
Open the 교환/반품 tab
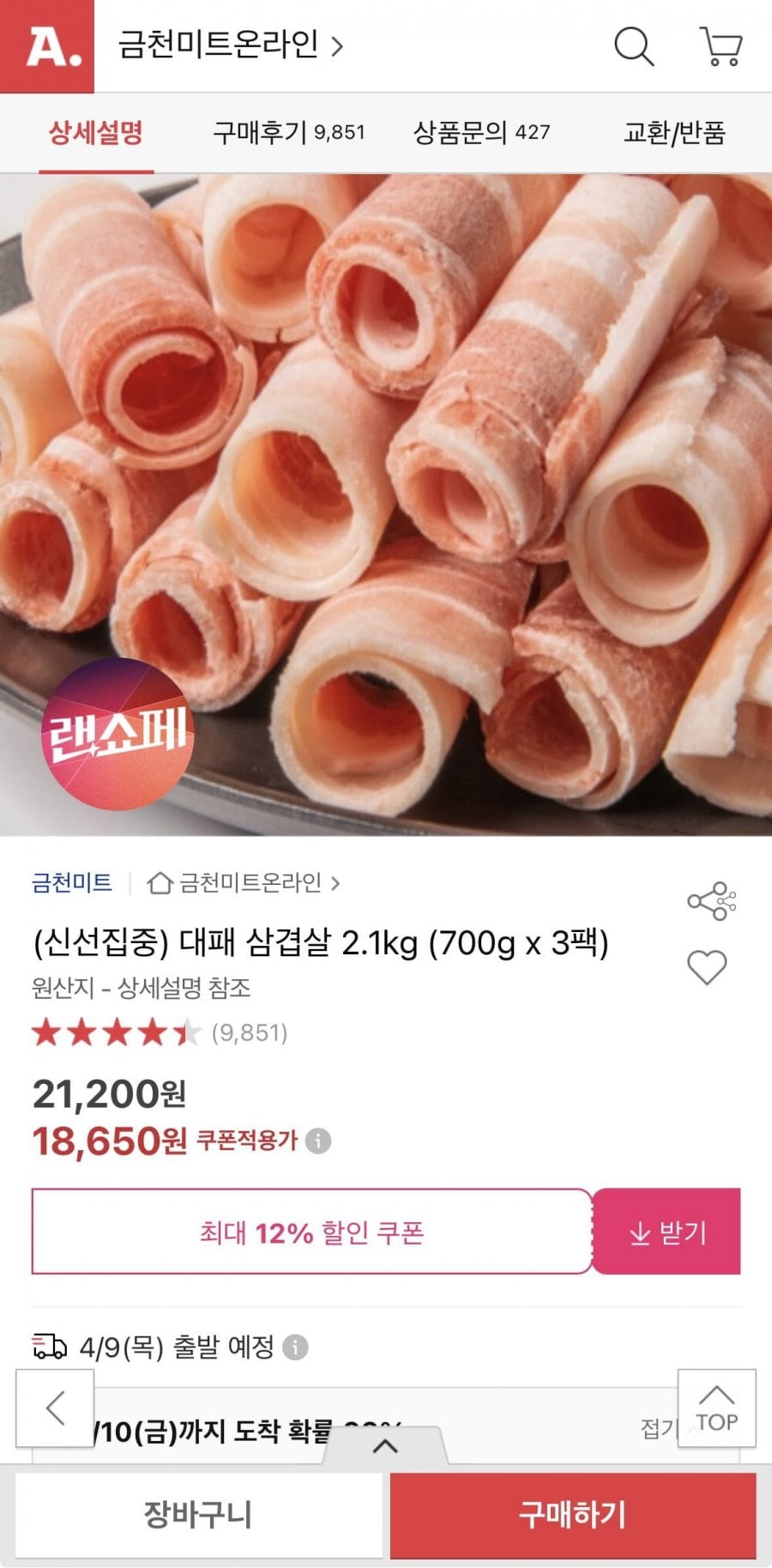point(675,133)
